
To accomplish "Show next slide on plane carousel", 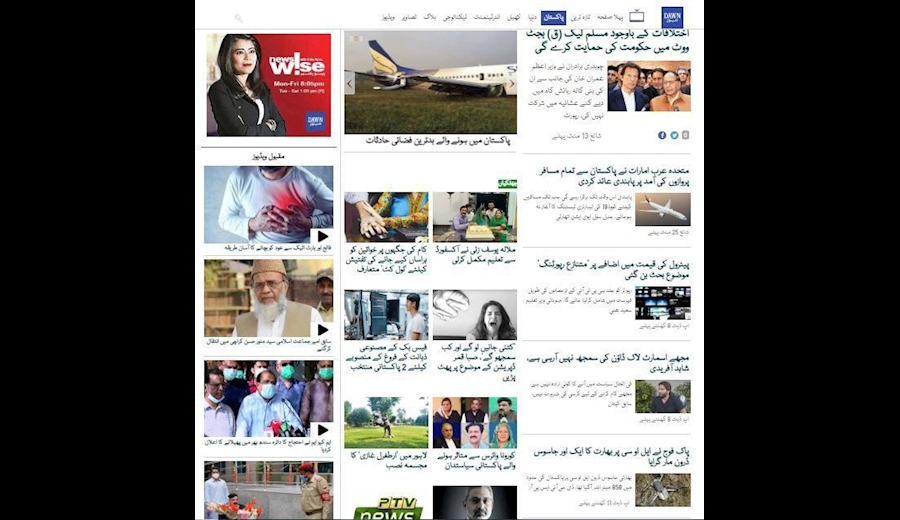I will click(510, 84).
